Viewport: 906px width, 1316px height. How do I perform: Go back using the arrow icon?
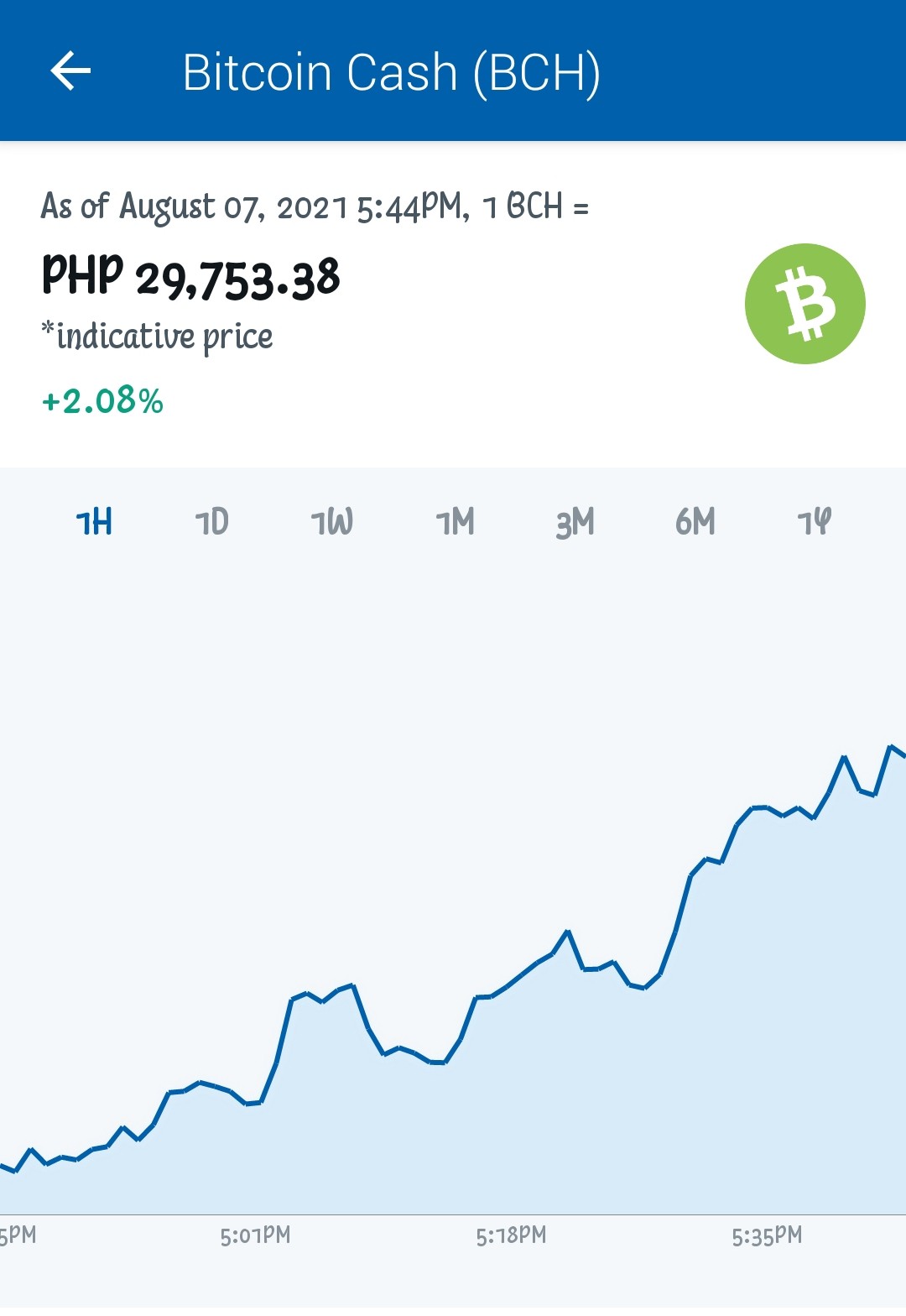pyautogui.click(x=70, y=70)
